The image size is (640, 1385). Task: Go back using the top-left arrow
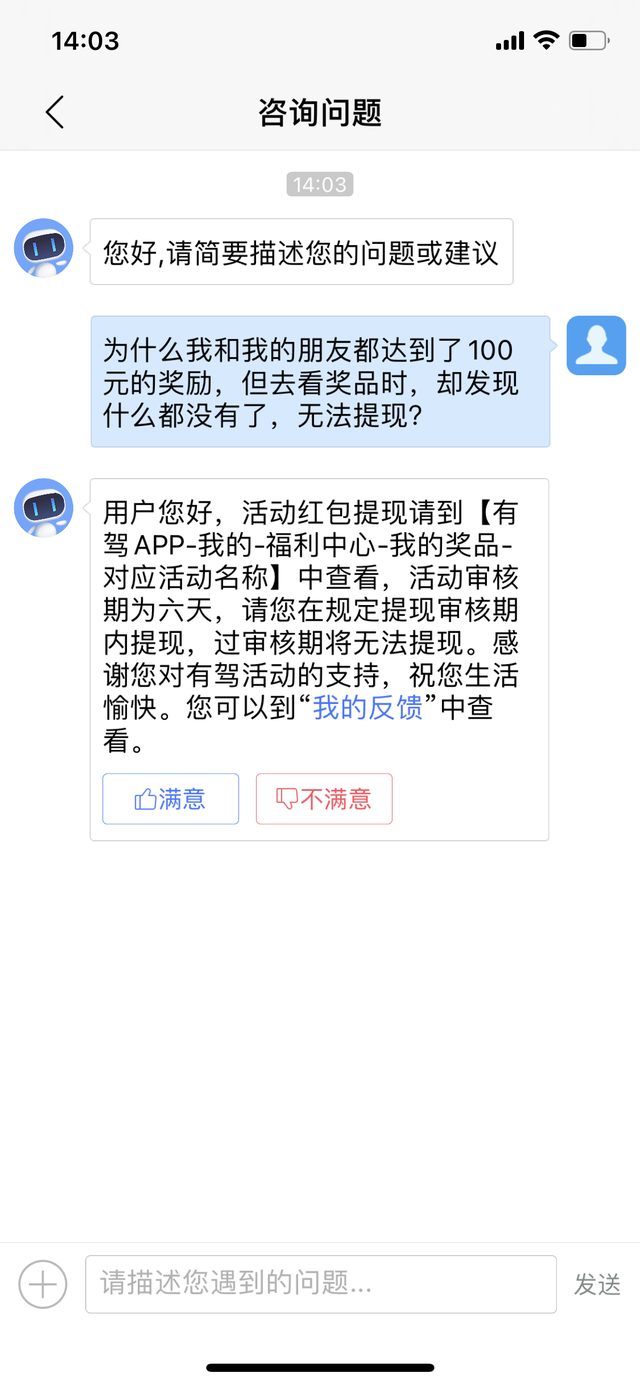55,112
